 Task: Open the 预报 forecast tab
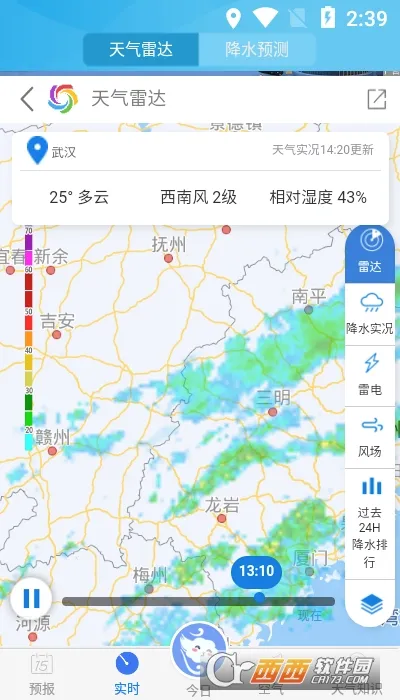click(x=42, y=674)
